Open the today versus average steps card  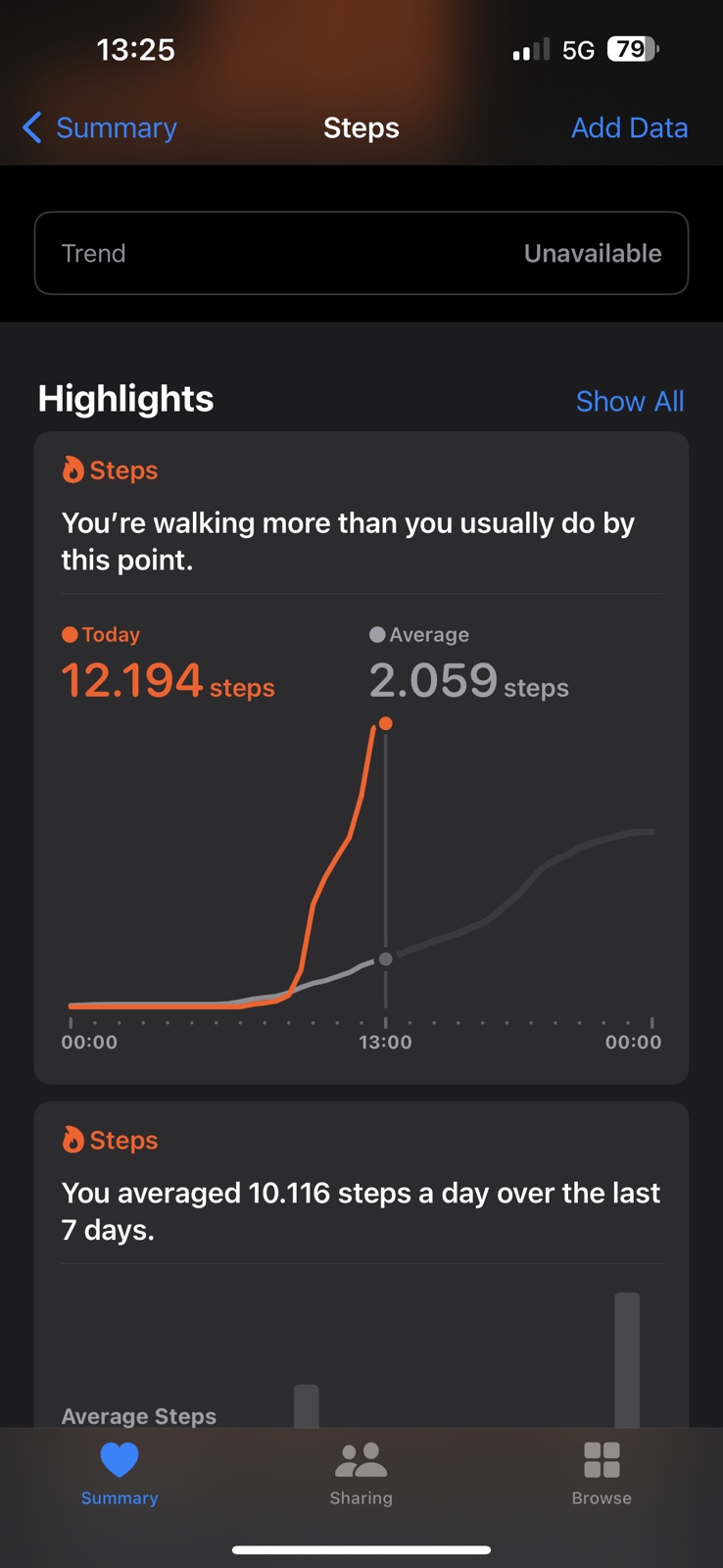[x=361, y=758]
